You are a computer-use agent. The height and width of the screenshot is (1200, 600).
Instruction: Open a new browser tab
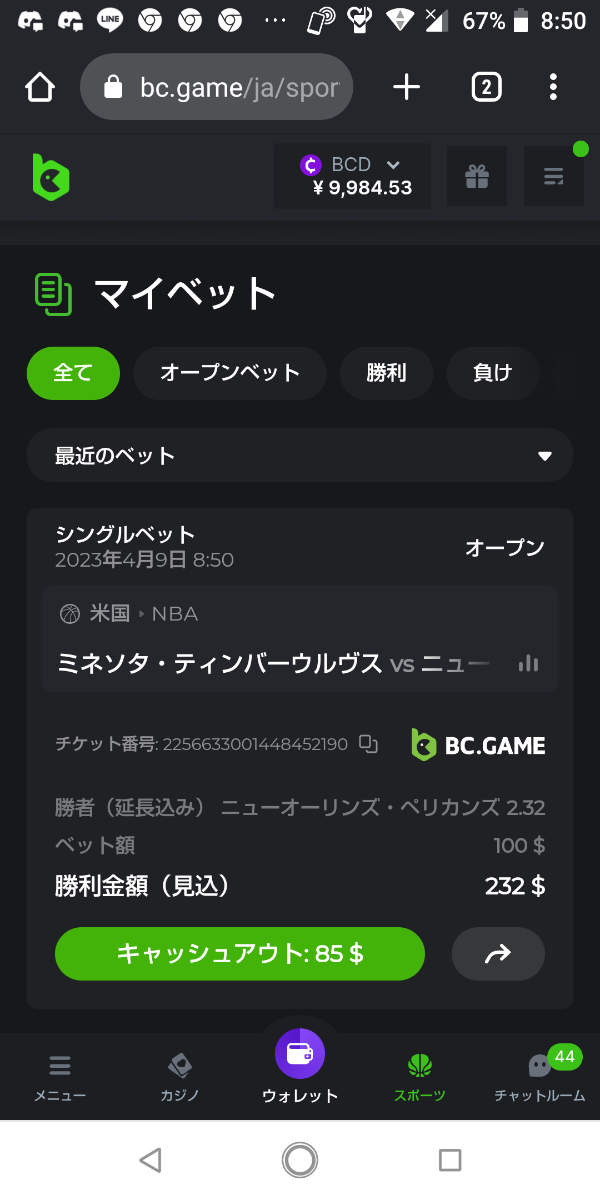pyautogui.click(x=406, y=88)
